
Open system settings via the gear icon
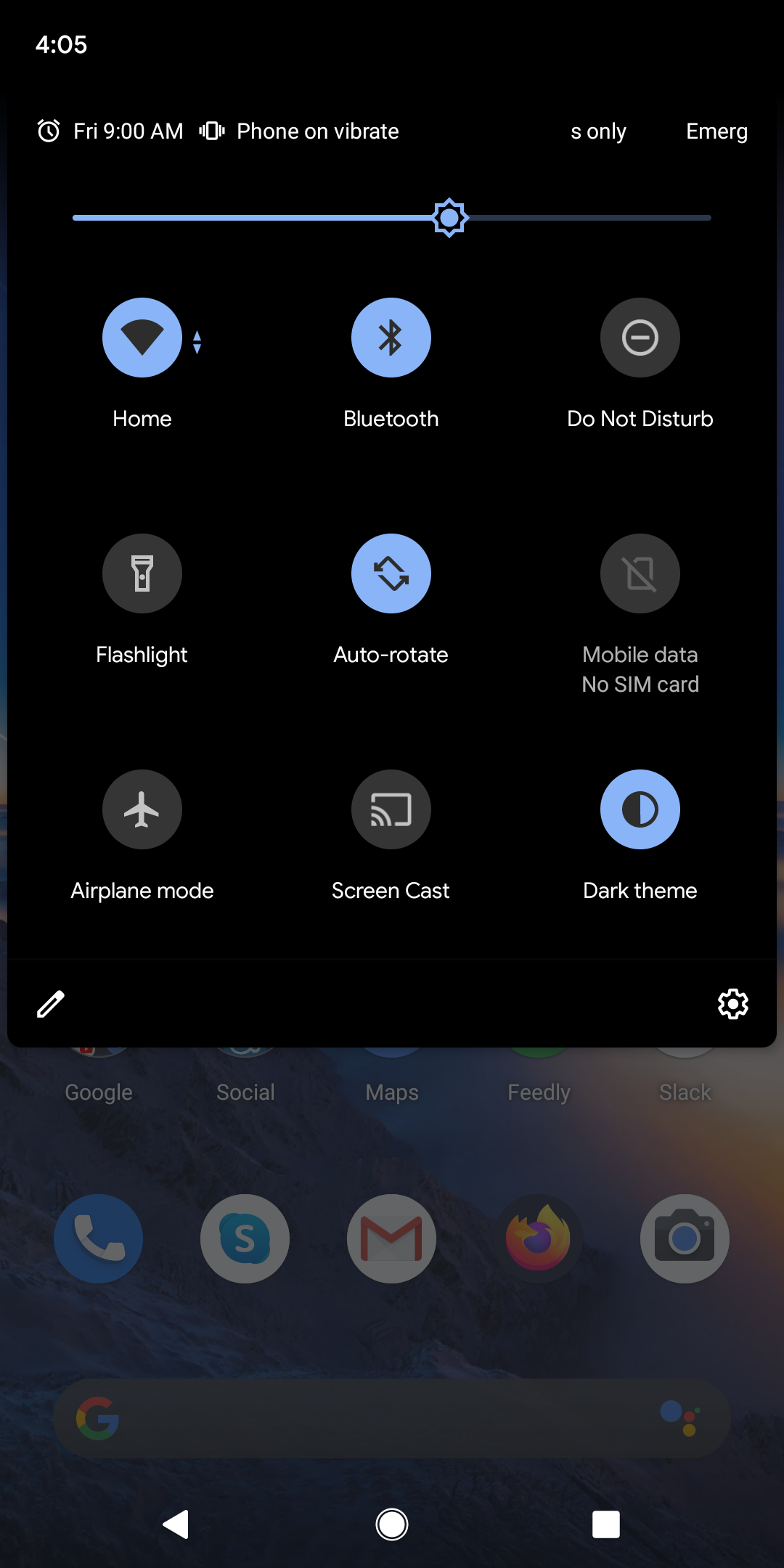pos(733,1004)
